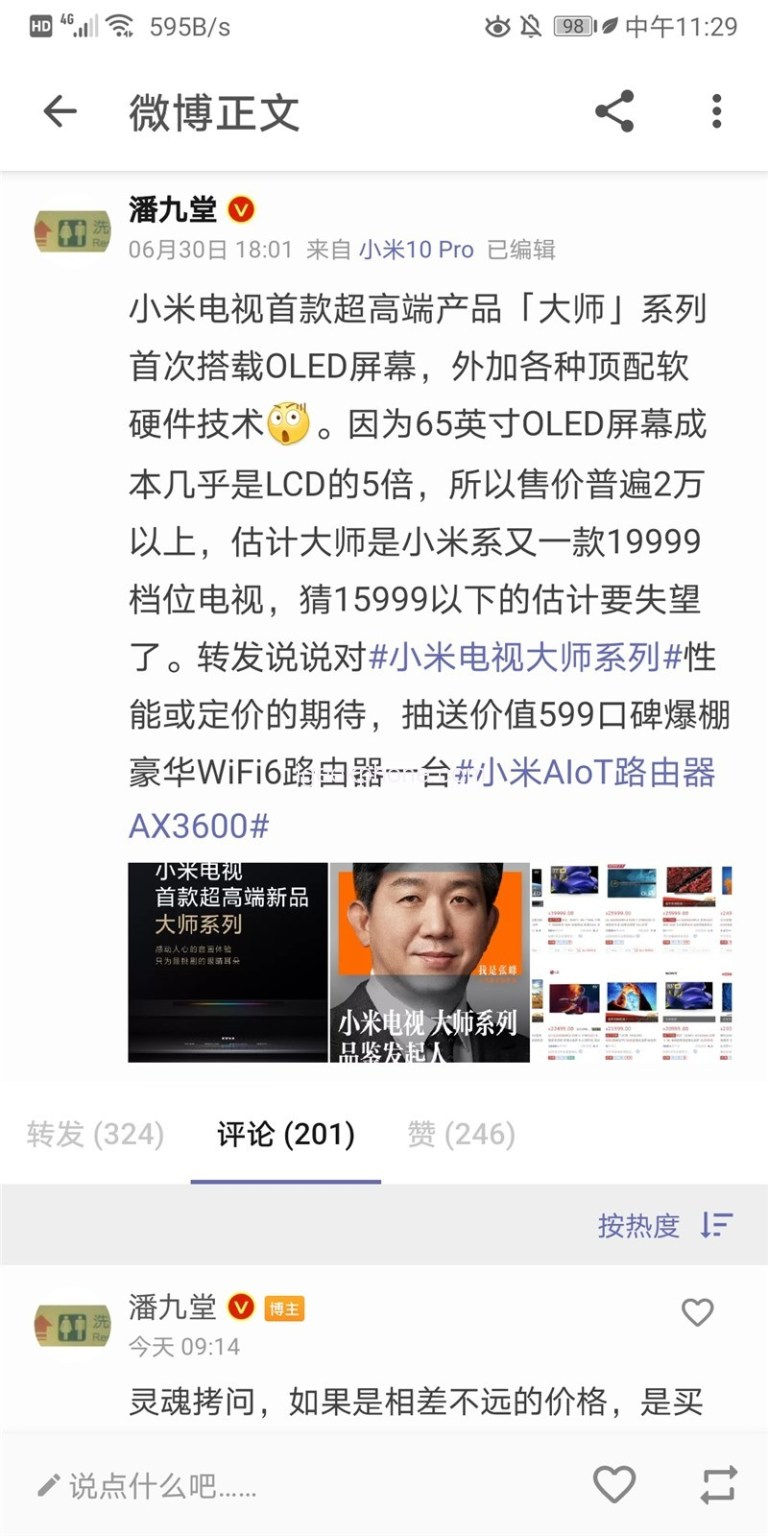
Task: Like the post from the bottom bar
Action: pyautogui.click(x=614, y=1485)
